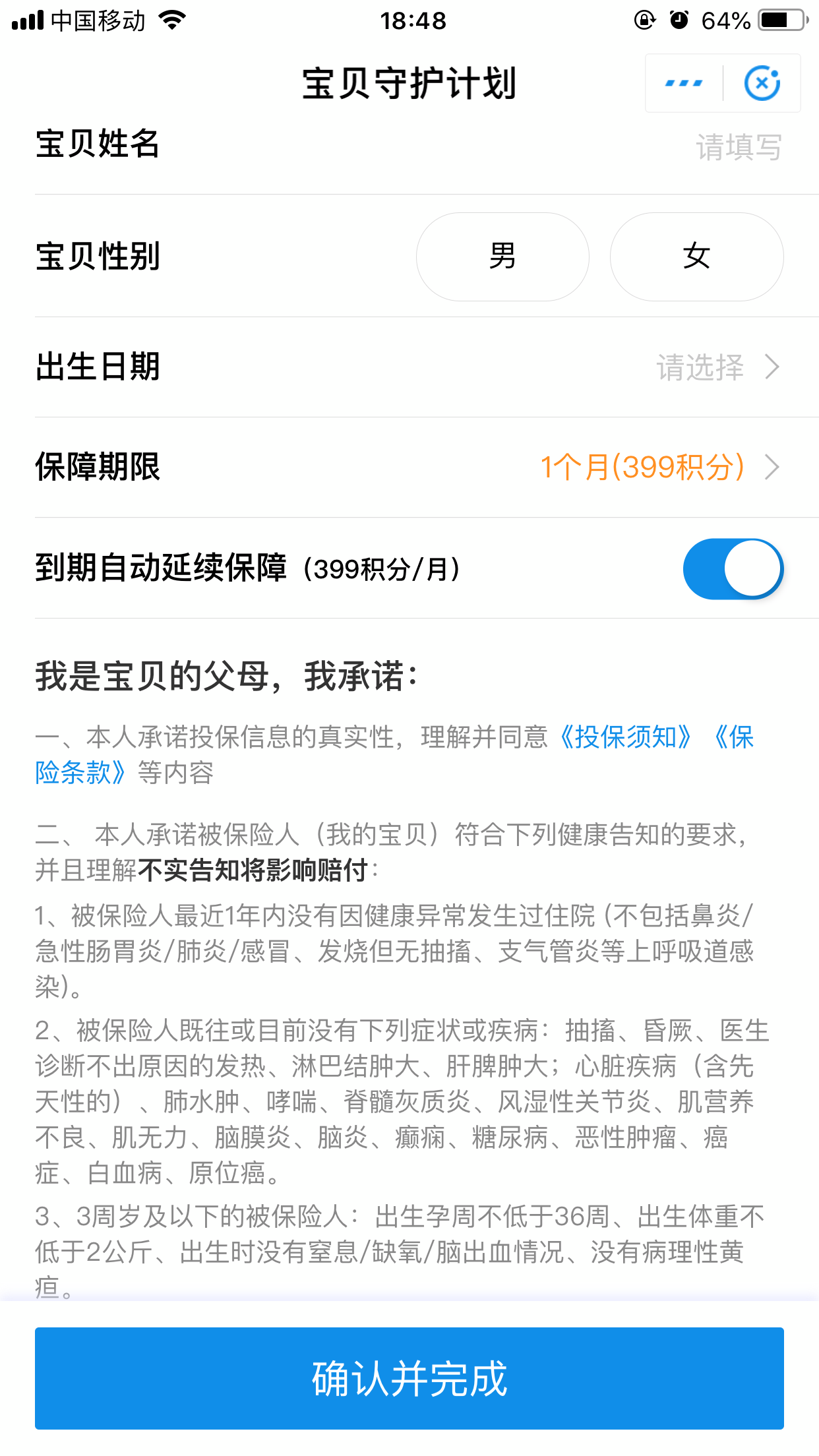This screenshot has width=819, height=1456.
Task: Change the 保障期限 coverage period
Action: tap(659, 468)
